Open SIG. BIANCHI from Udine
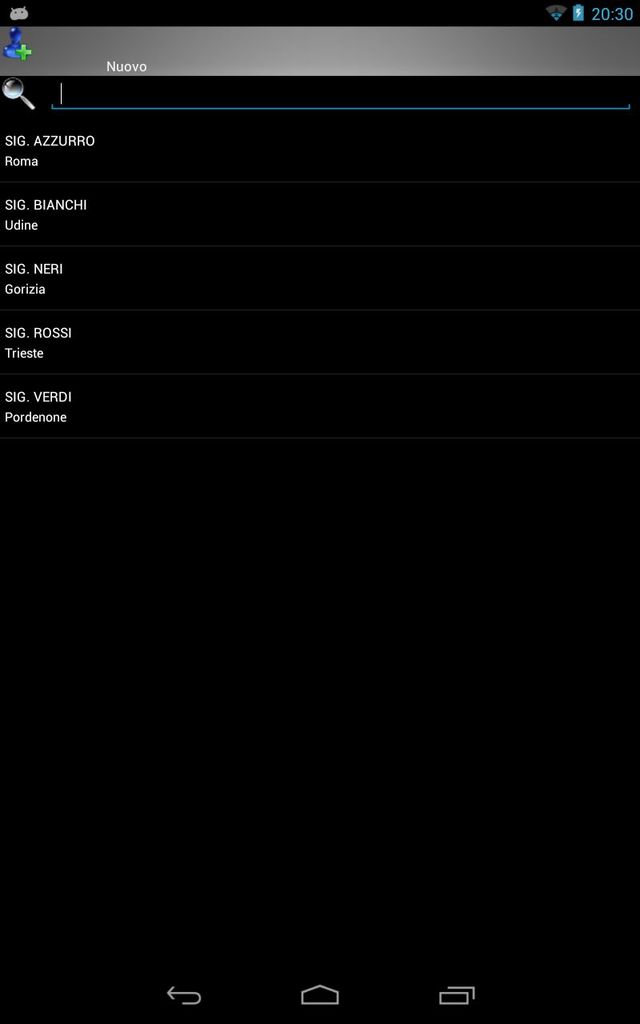Viewport: 640px width, 1024px height. (320, 215)
